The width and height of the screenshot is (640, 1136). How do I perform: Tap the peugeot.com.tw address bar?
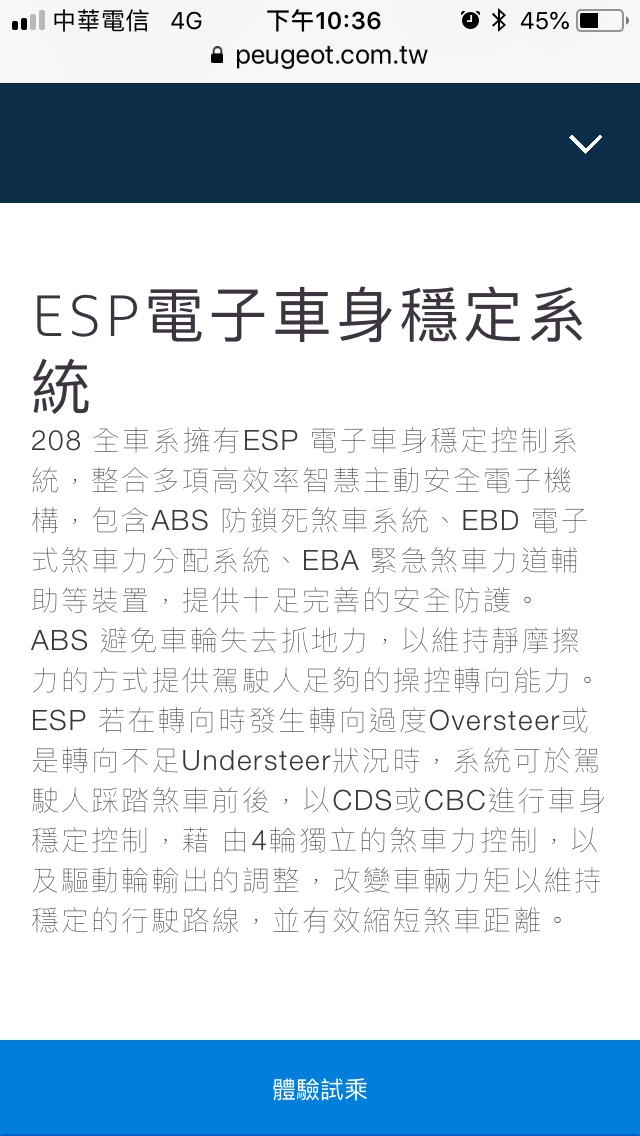pyautogui.click(x=320, y=56)
